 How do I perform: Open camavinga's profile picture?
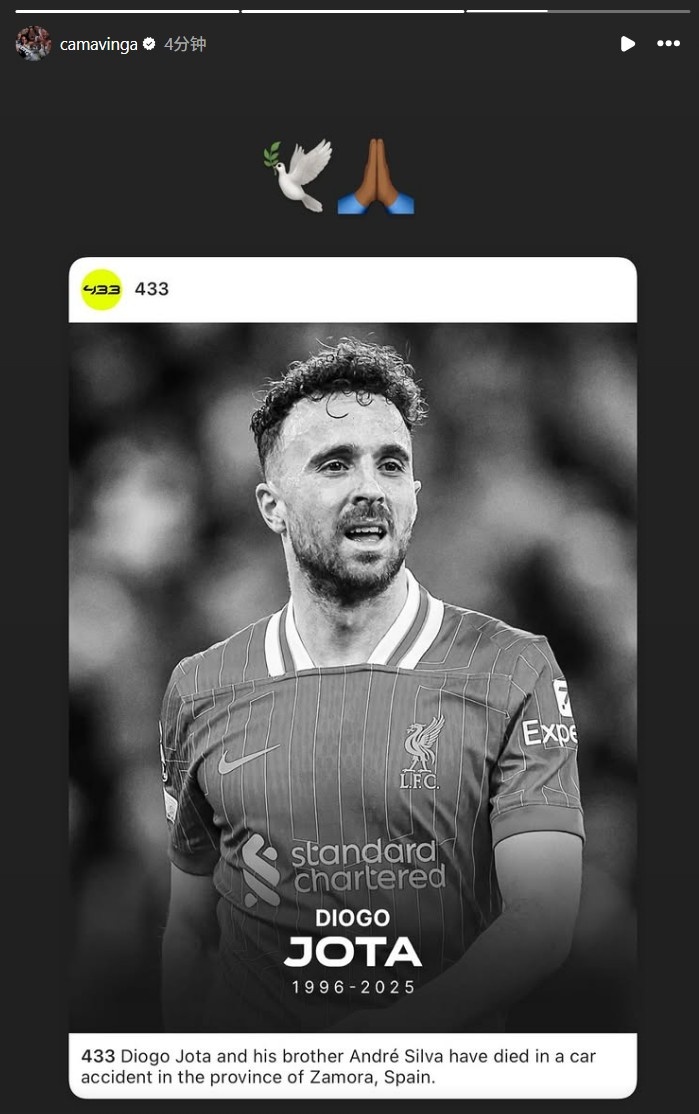pos(33,44)
